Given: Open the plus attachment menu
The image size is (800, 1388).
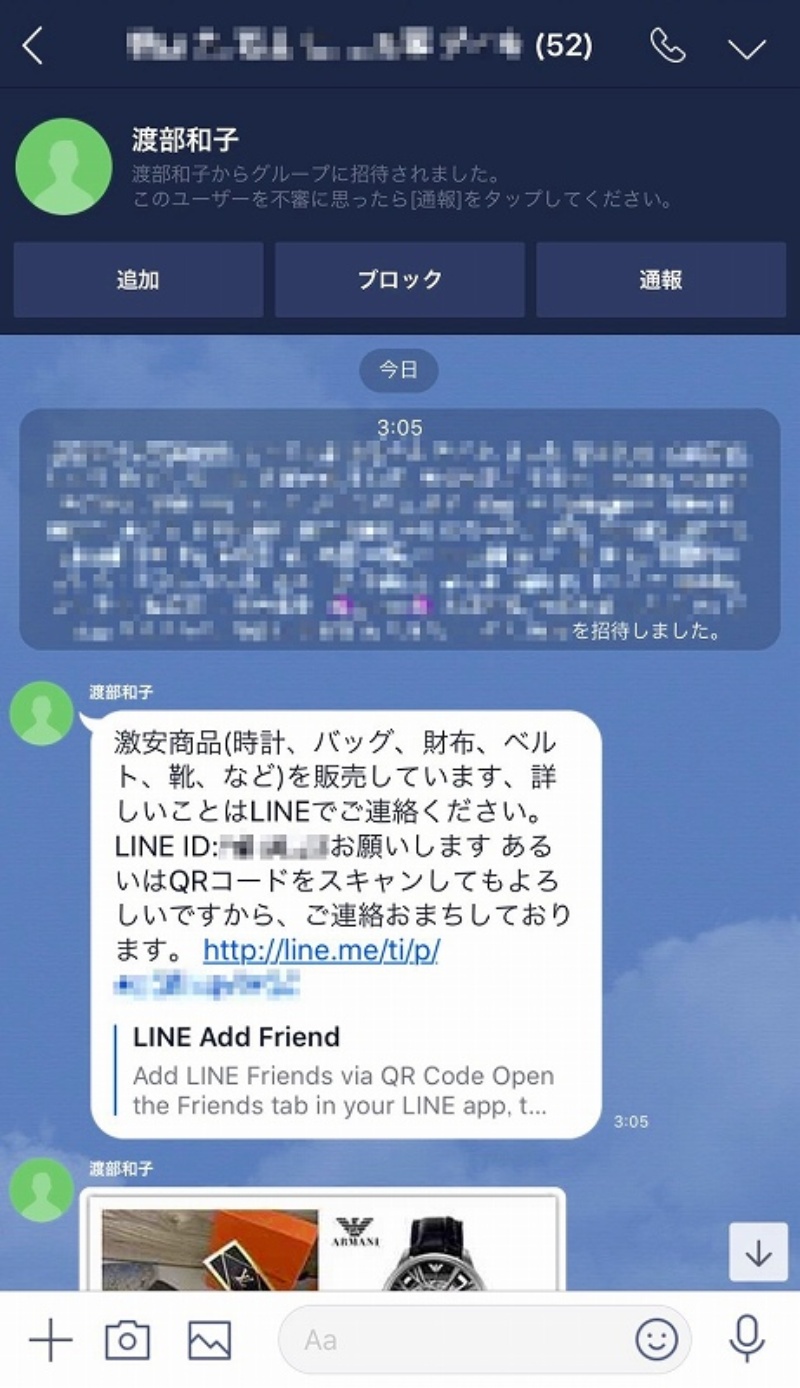Looking at the screenshot, I should click(x=50, y=1339).
